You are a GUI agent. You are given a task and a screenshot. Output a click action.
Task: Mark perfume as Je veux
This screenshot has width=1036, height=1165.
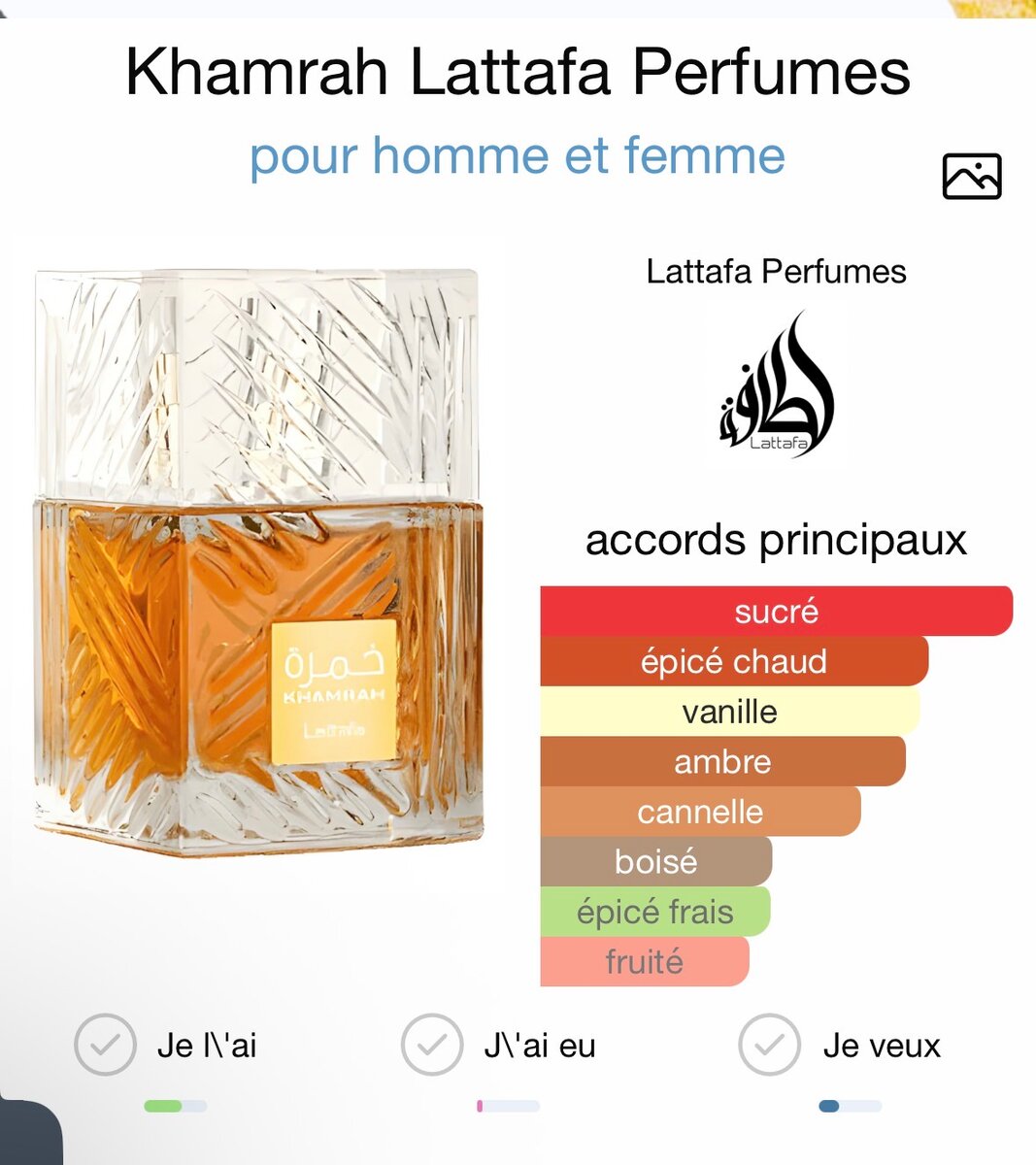(769, 1045)
